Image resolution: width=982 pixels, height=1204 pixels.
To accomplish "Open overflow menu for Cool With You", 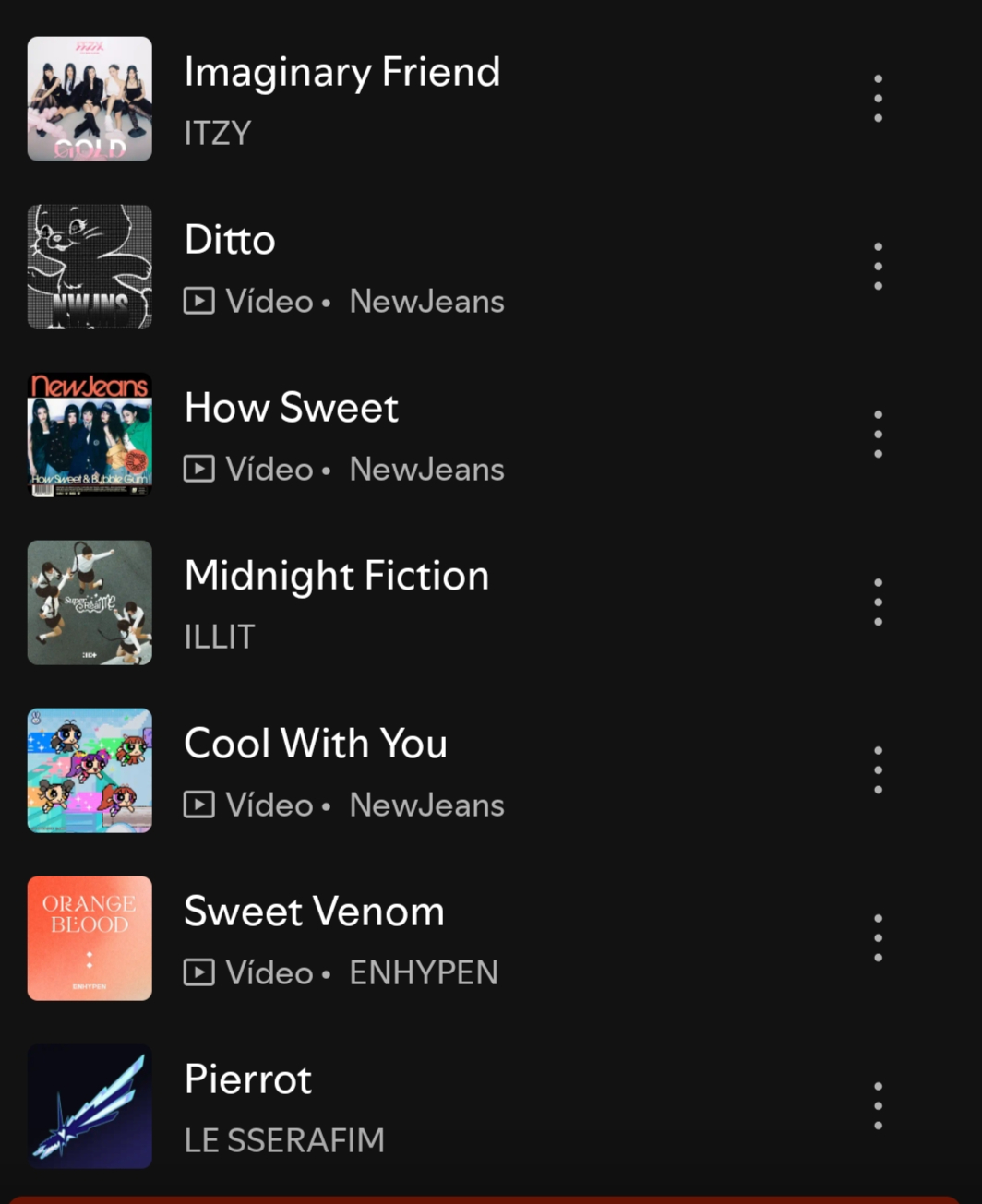I will 878,770.
